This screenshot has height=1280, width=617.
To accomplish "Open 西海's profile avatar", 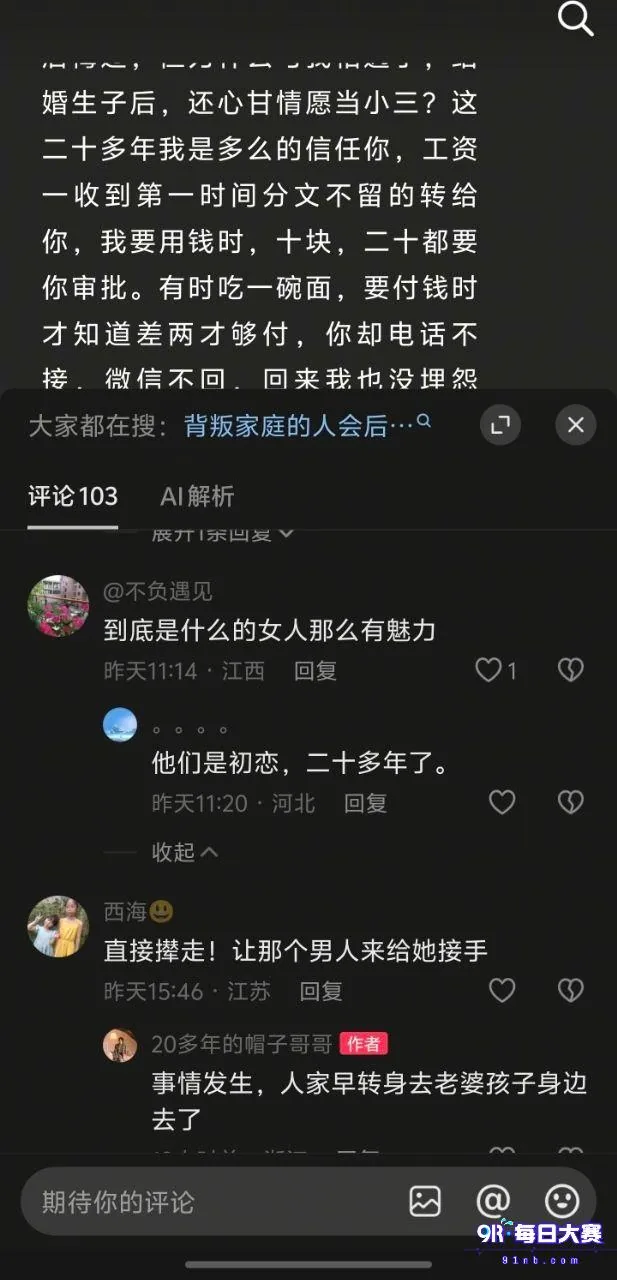I will point(58,926).
